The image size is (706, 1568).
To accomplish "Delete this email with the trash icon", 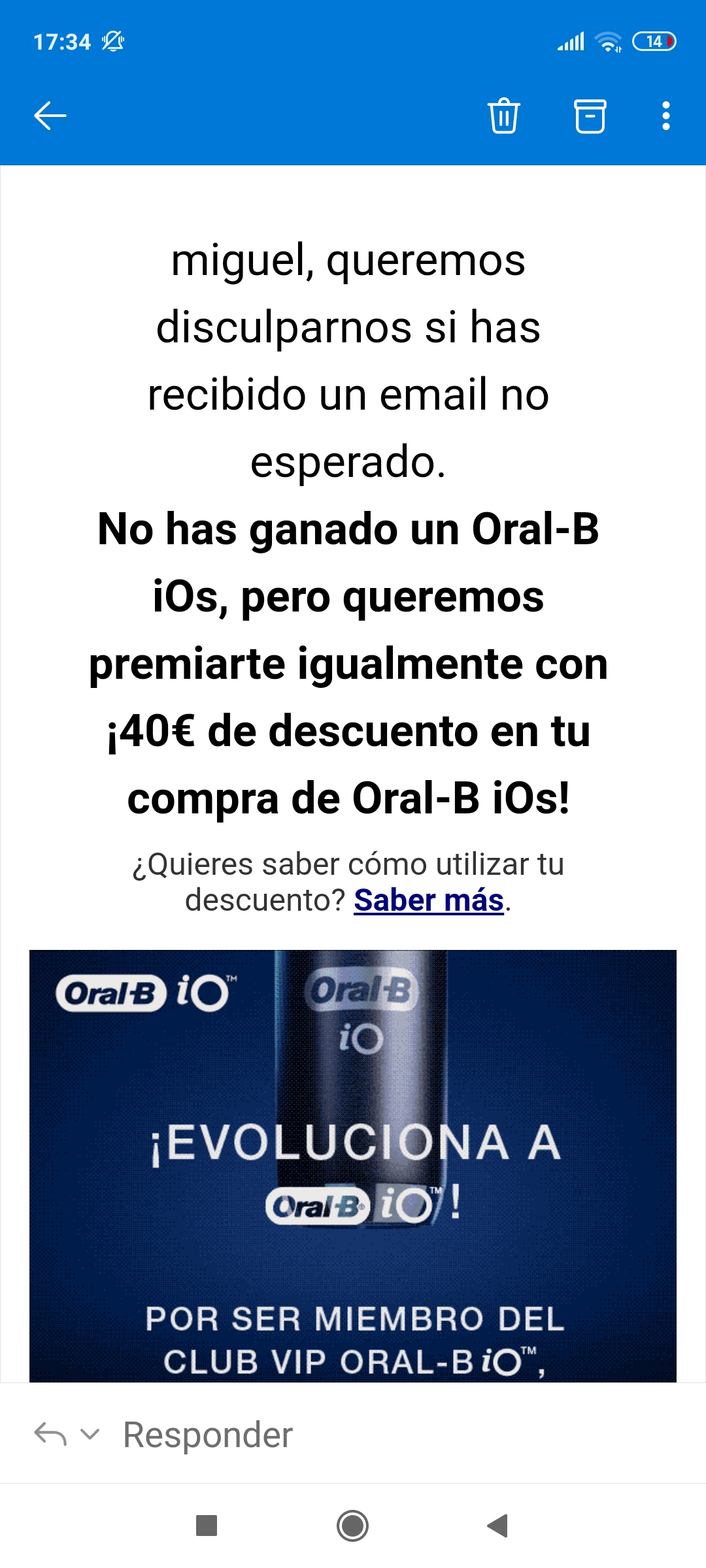I will [x=503, y=116].
